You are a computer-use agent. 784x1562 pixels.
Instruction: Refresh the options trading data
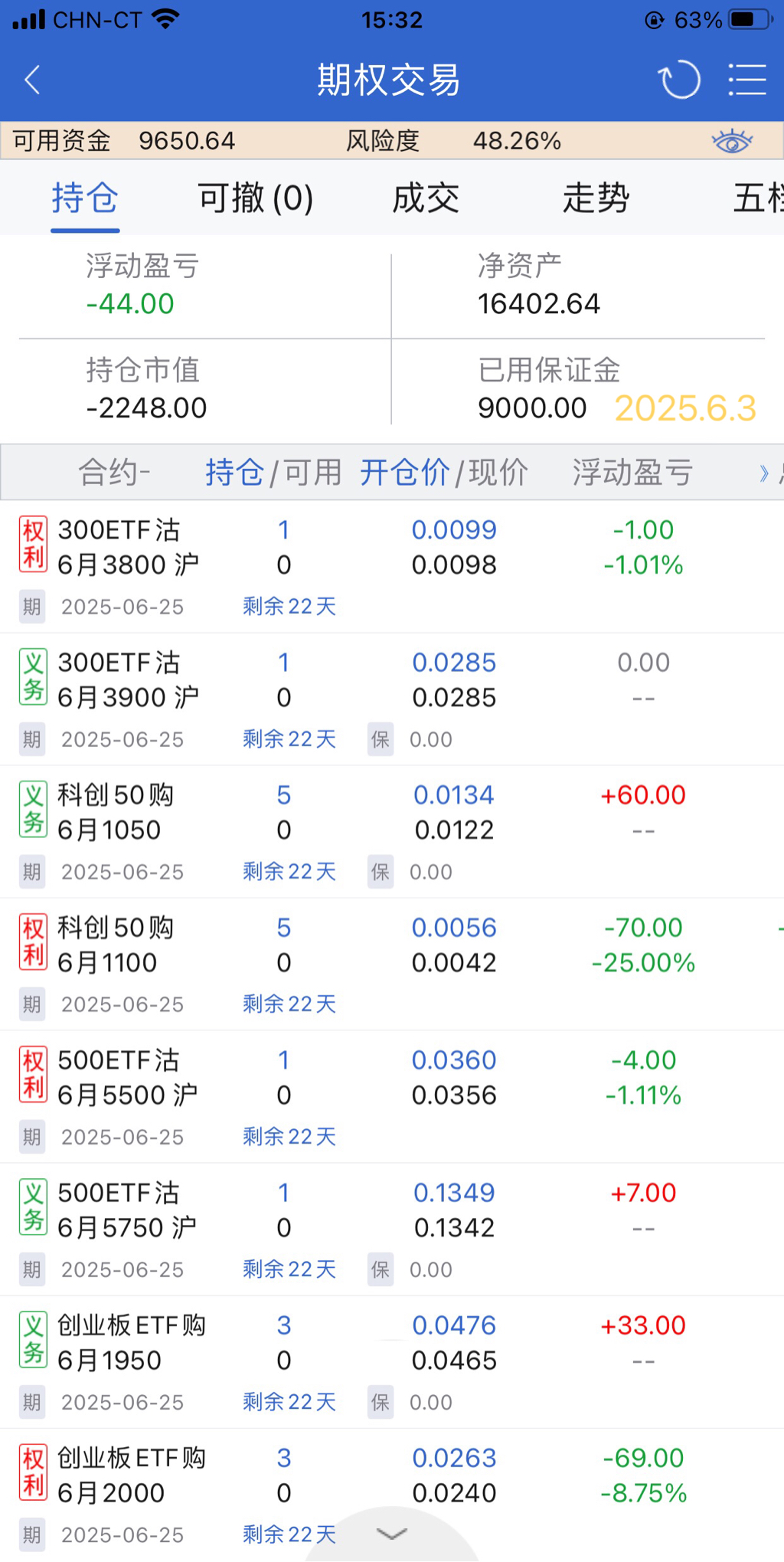tap(678, 80)
